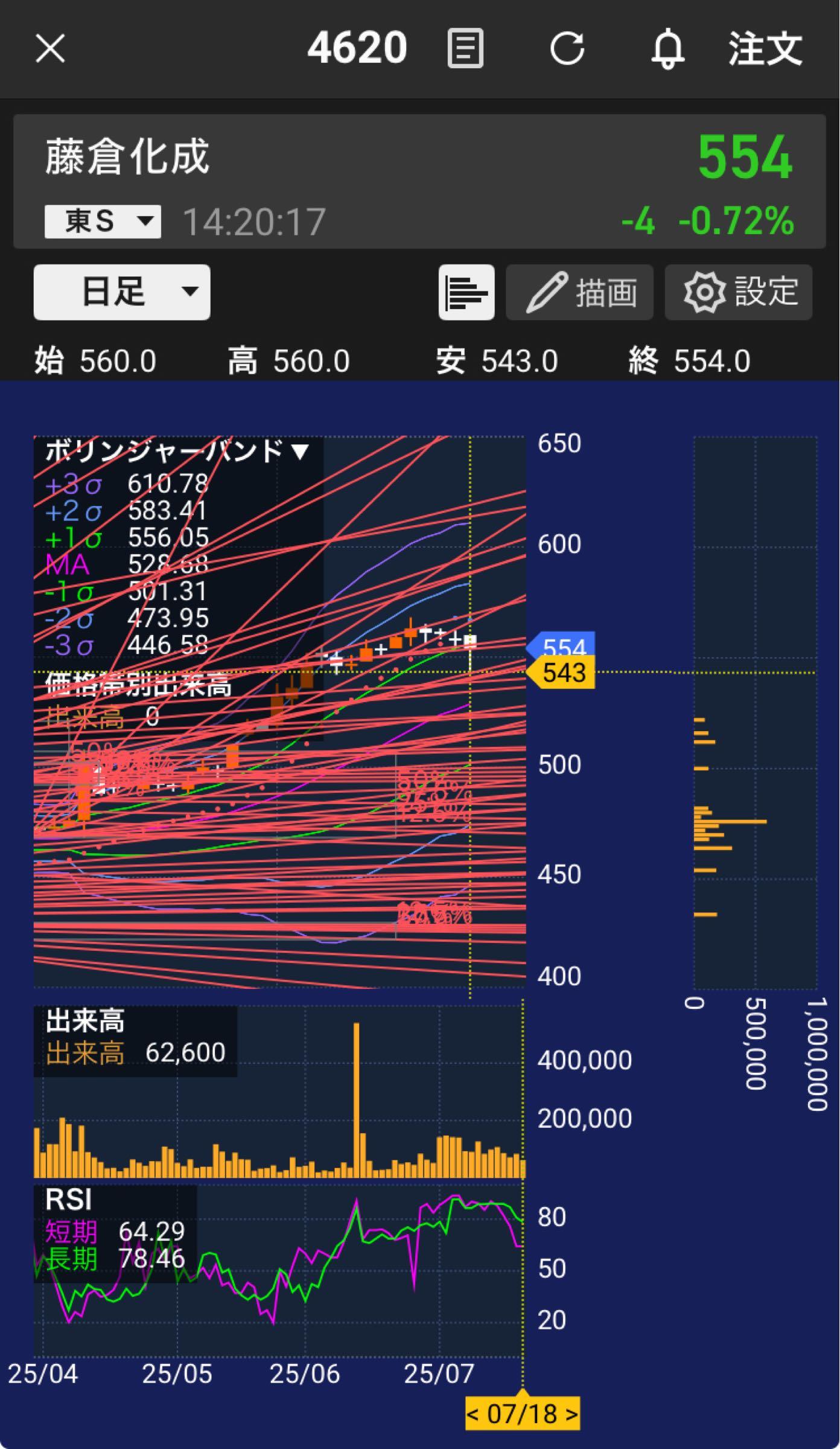Select the drawing pen tool 描画

click(579, 292)
